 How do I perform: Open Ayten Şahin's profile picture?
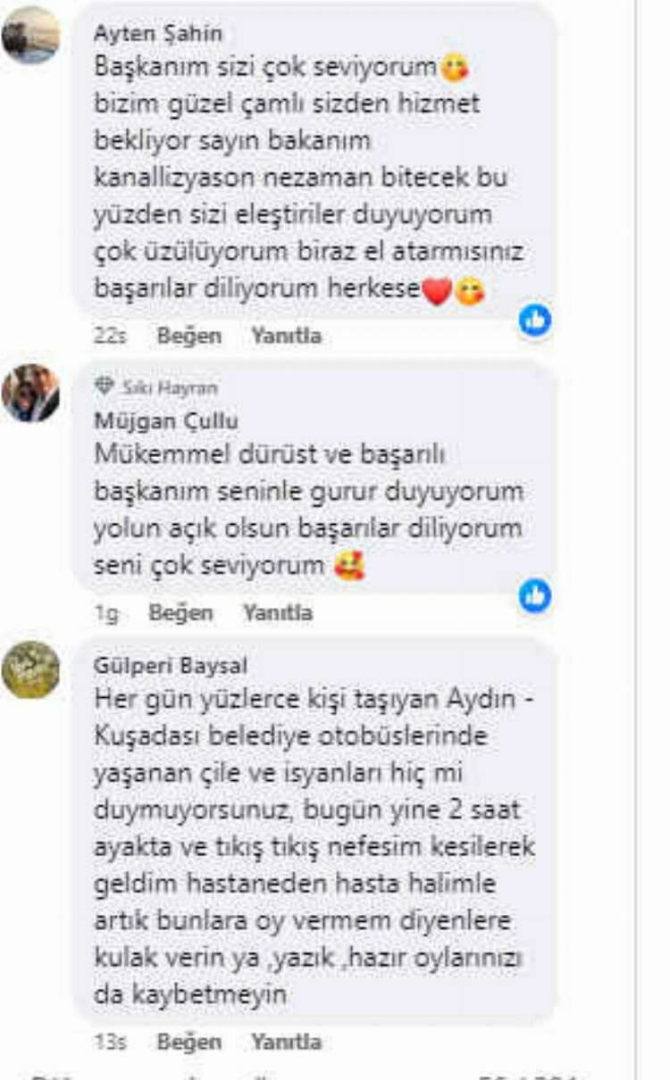coord(30,35)
